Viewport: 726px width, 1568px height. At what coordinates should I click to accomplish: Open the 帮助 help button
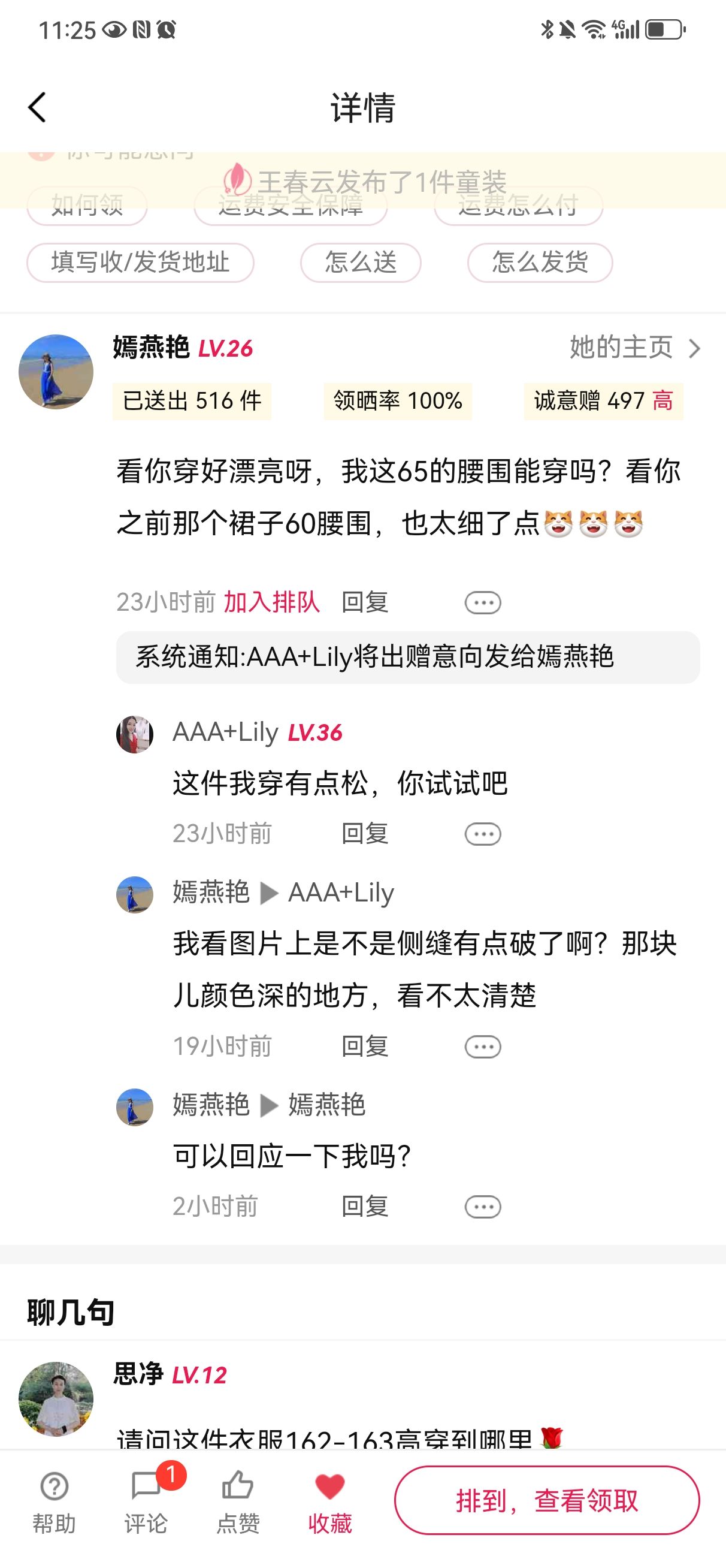[x=54, y=1501]
